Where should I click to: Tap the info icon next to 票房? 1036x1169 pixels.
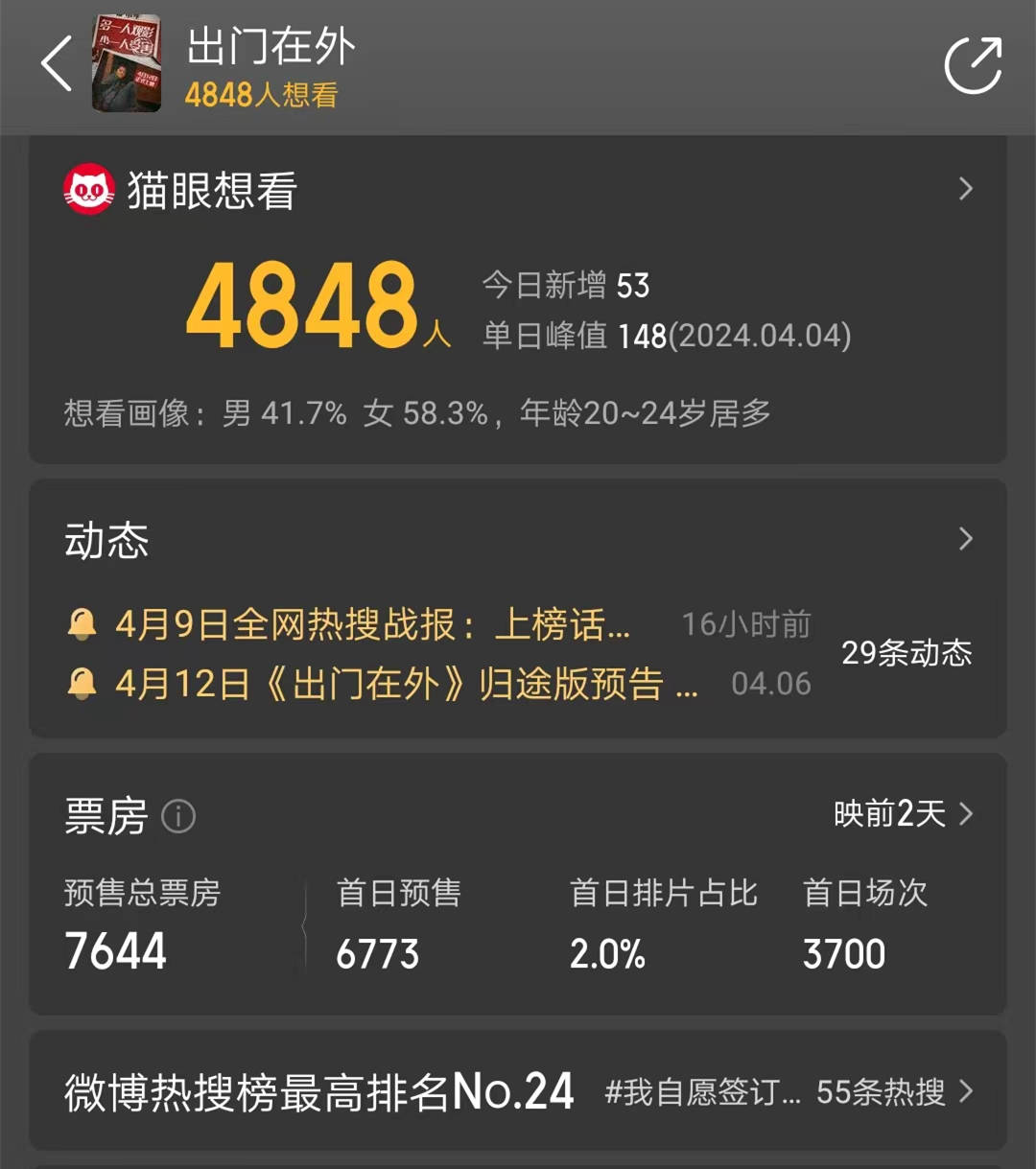tap(178, 816)
